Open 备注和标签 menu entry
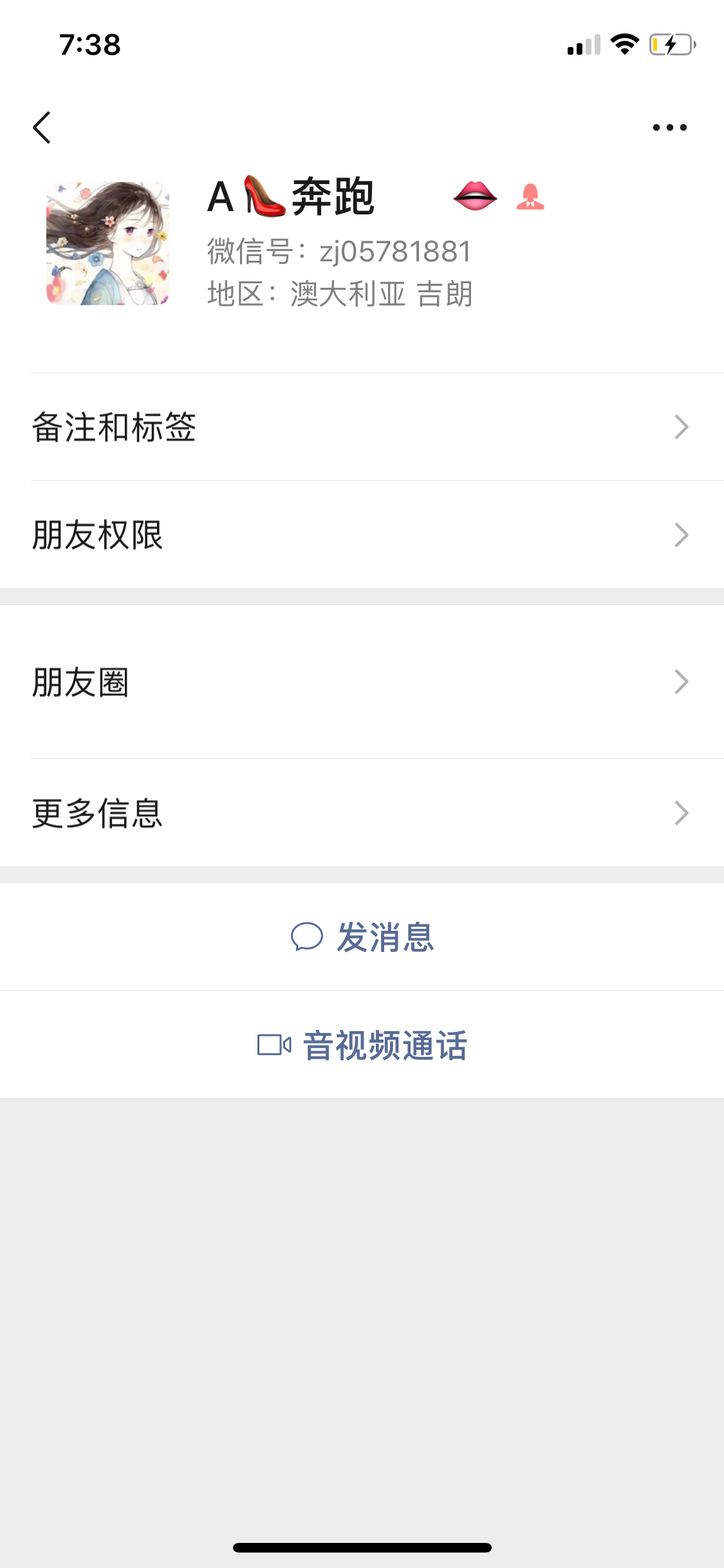 point(115,426)
